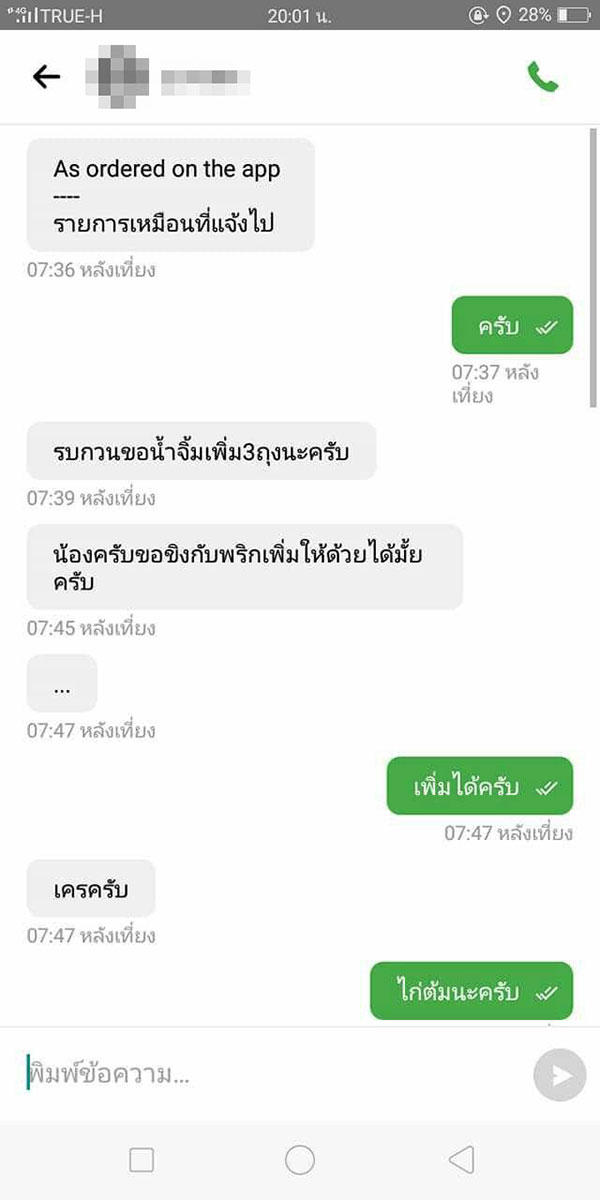Send the message with the arrow button
Screen dimensions: 600x1200
[559, 1075]
